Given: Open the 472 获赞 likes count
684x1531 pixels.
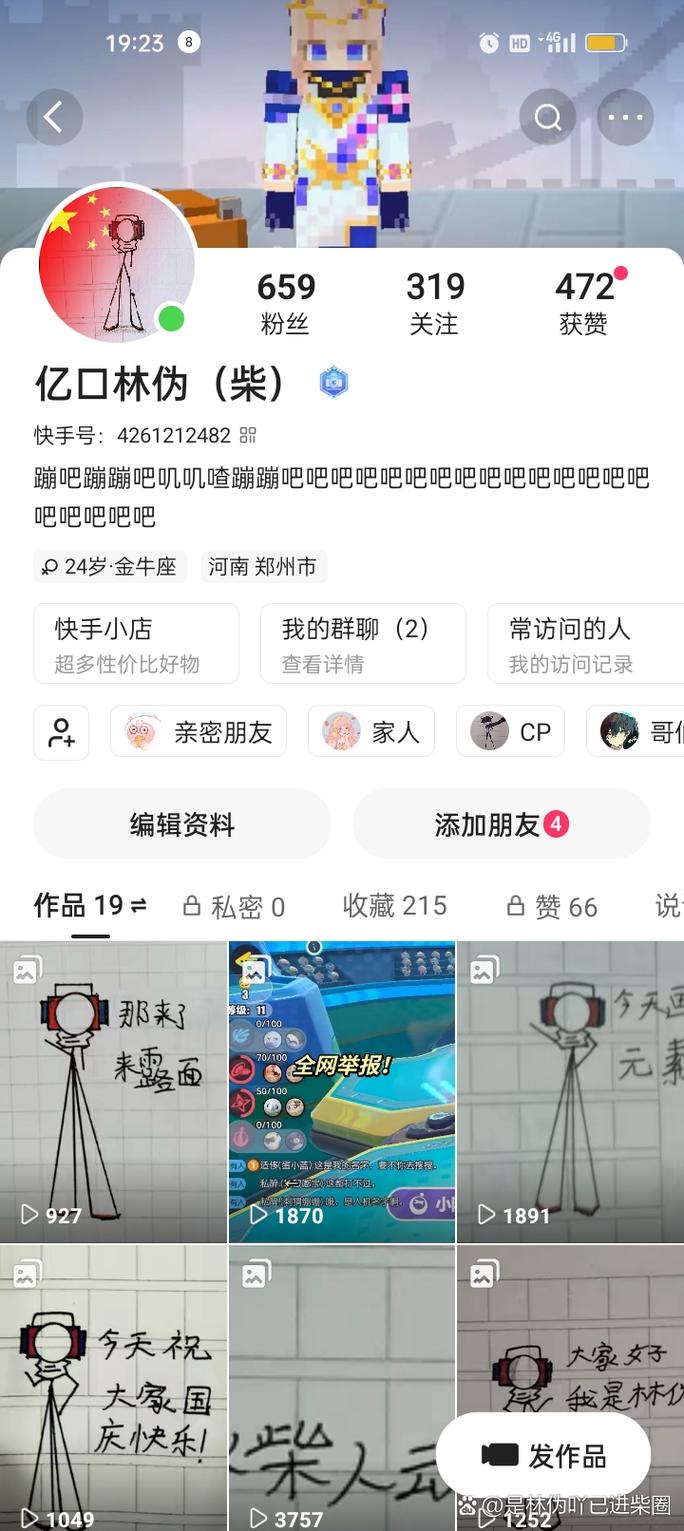Looking at the screenshot, I should tap(583, 302).
